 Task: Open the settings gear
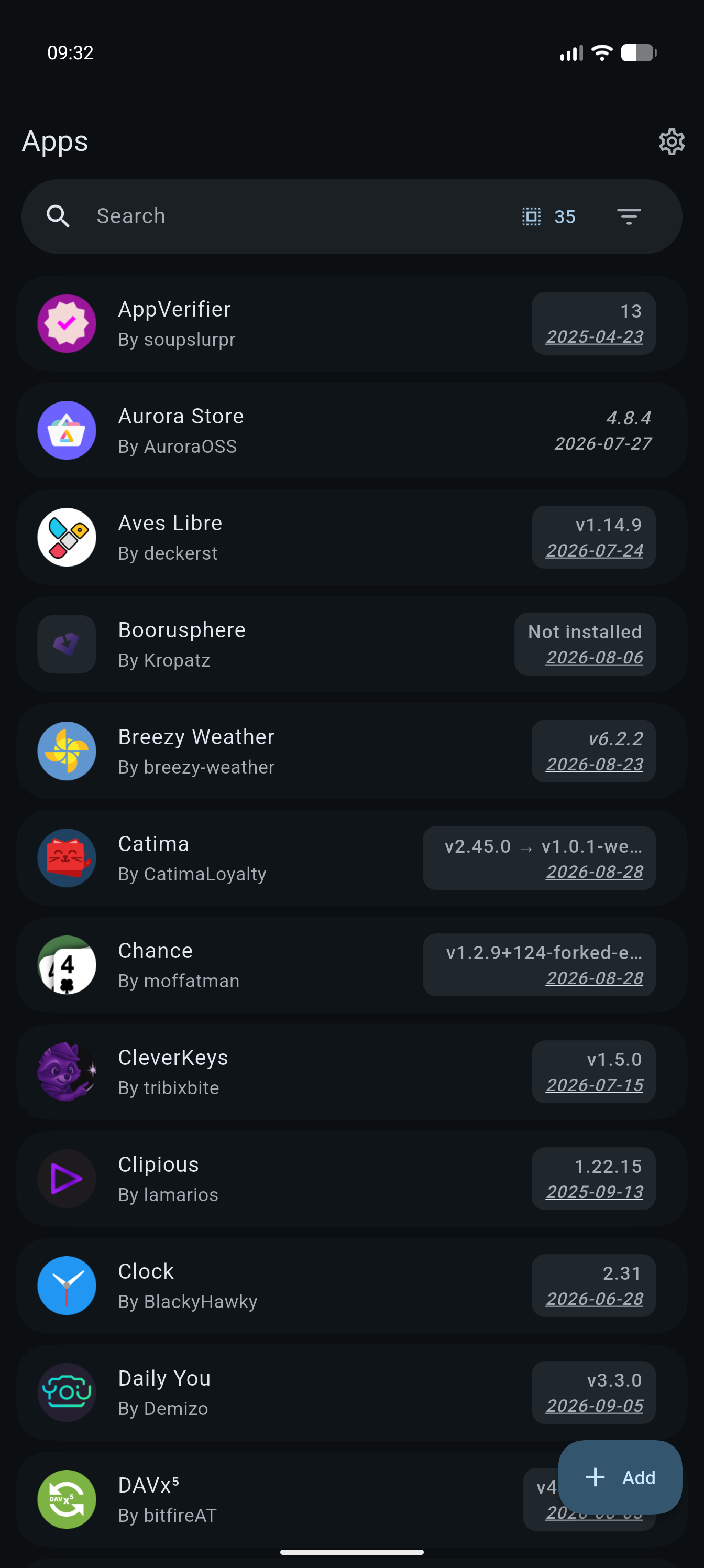[x=672, y=142]
